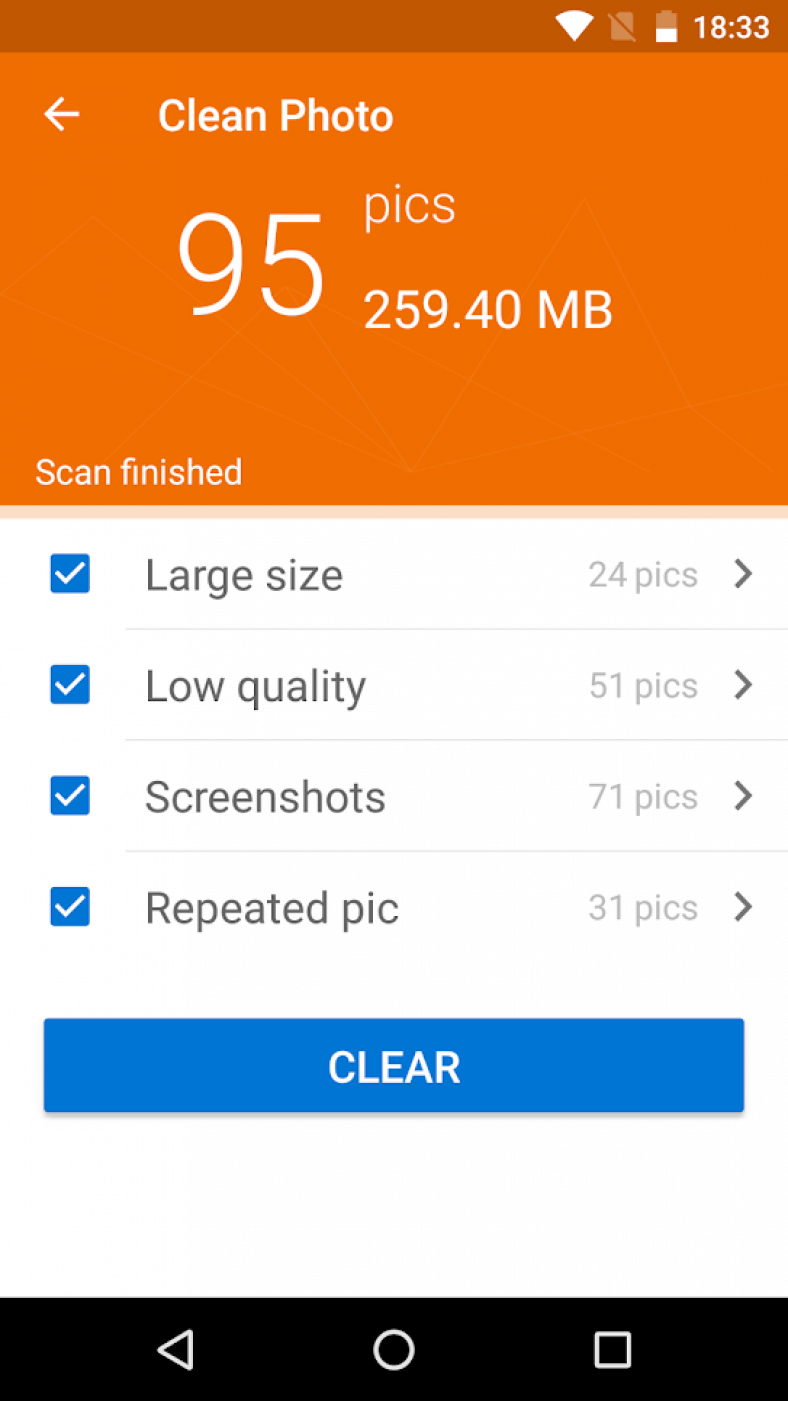Image resolution: width=788 pixels, height=1401 pixels.
Task: Open recent apps with the square button
Action: 613,1348
